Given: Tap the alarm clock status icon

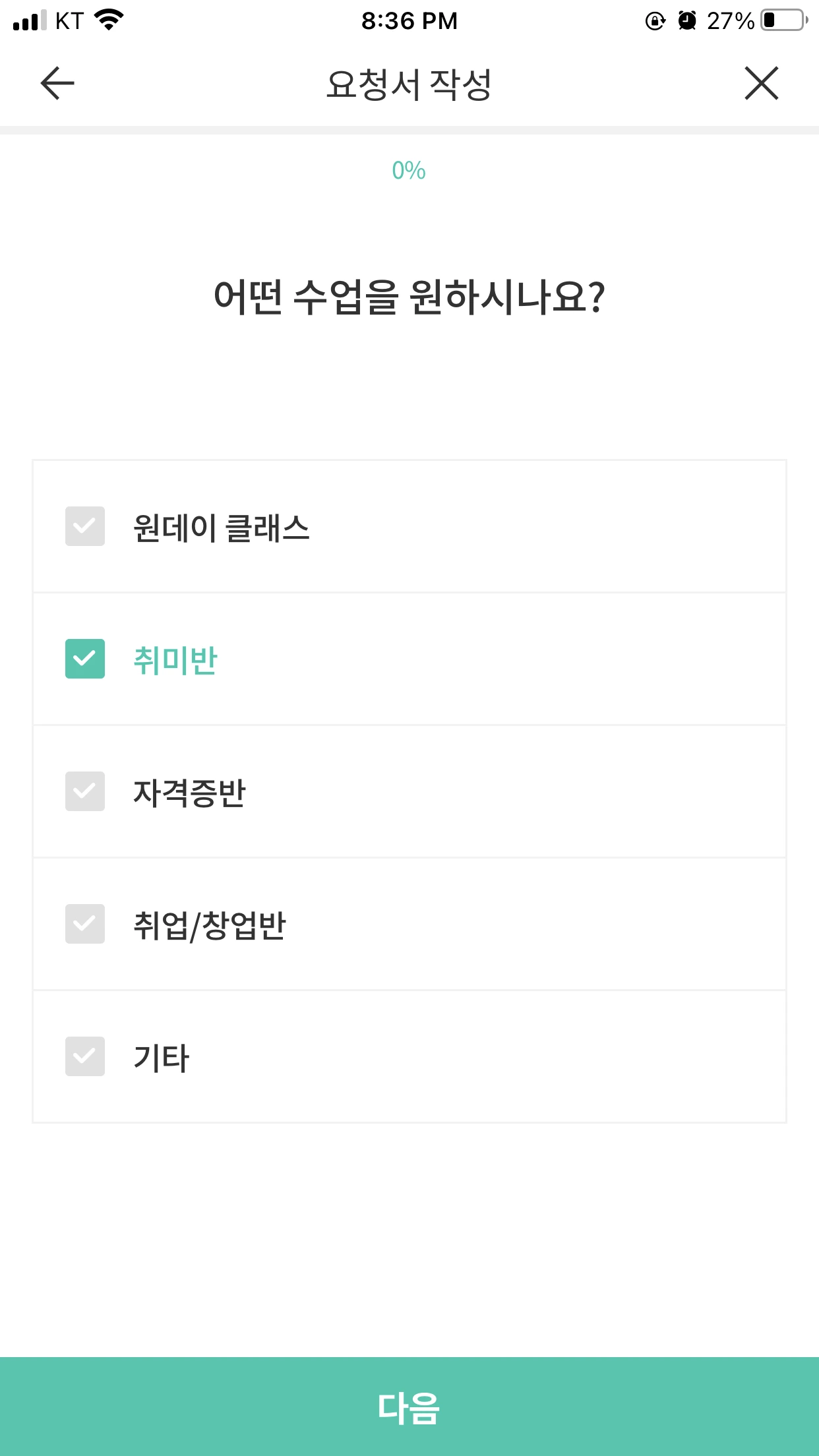Looking at the screenshot, I should coord(686,20).
